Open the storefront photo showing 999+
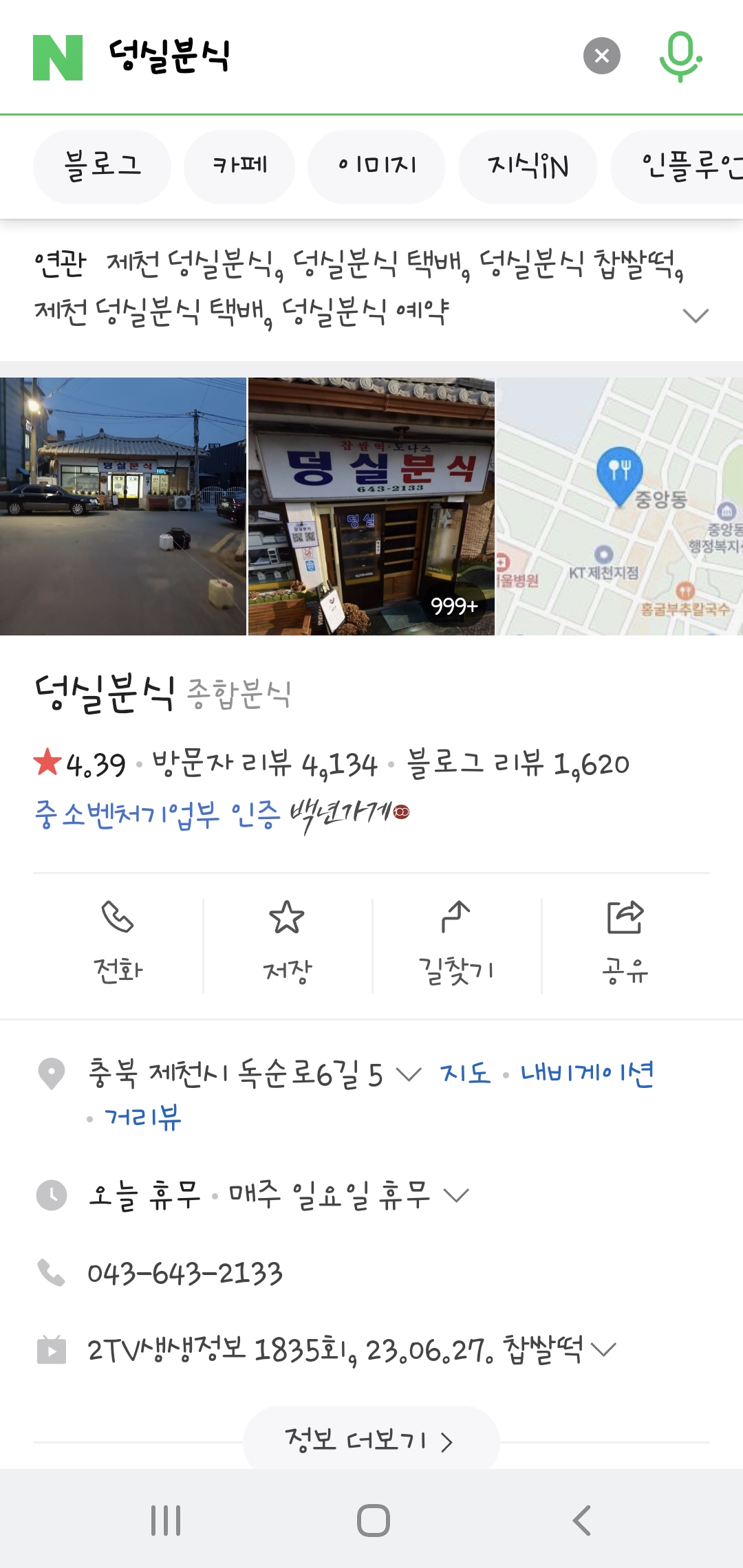Image resolution: width=743 pixels, height=1568 pixels. click(371, 506)
